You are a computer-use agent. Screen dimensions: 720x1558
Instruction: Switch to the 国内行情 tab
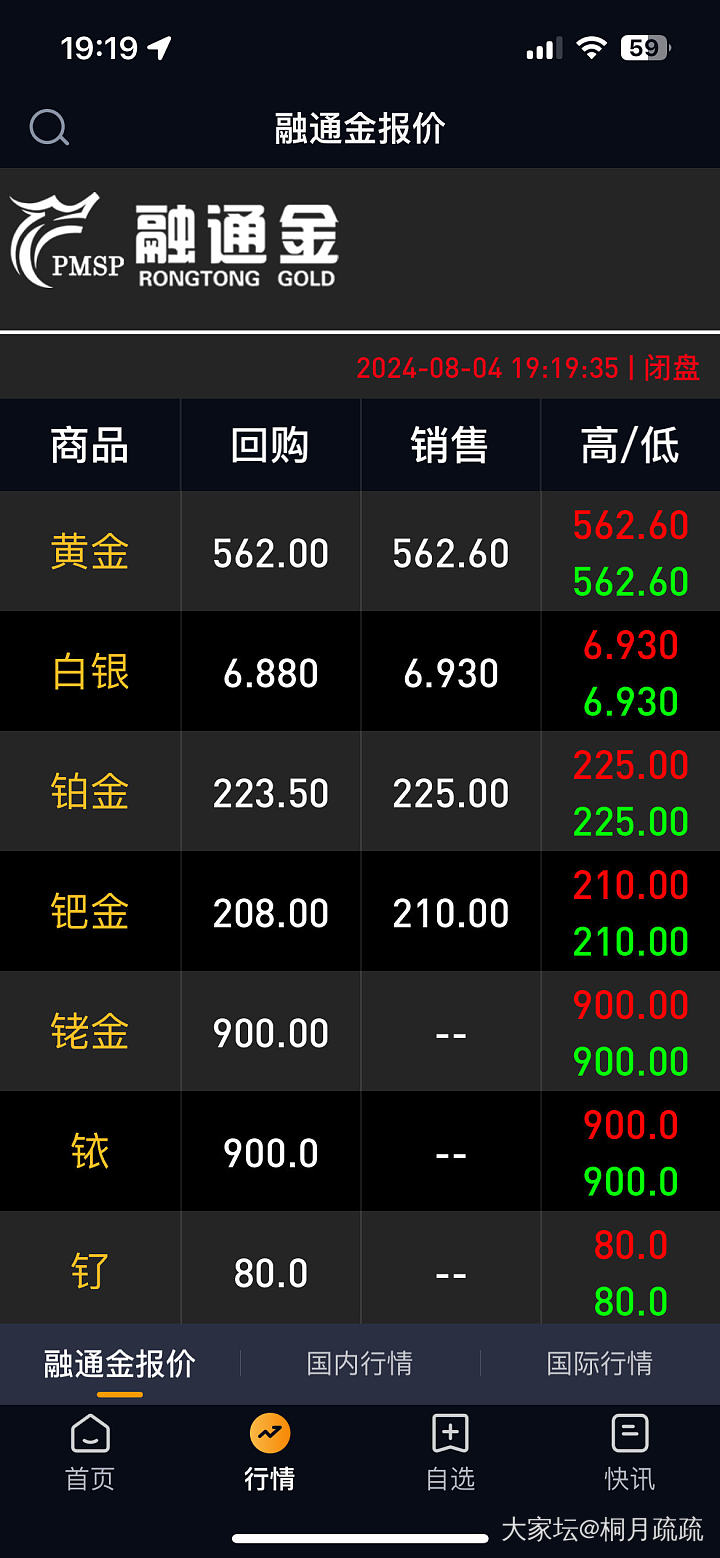pos(360,1363)
